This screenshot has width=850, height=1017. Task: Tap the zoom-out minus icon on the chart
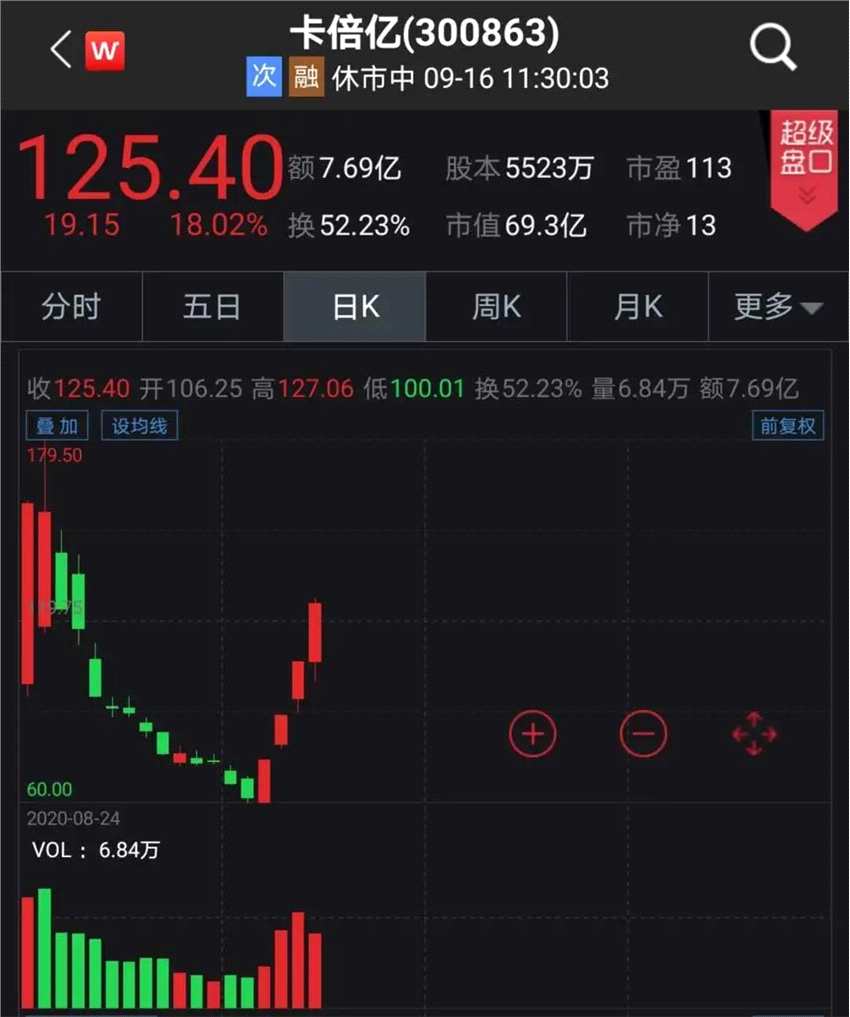[643, 733]
